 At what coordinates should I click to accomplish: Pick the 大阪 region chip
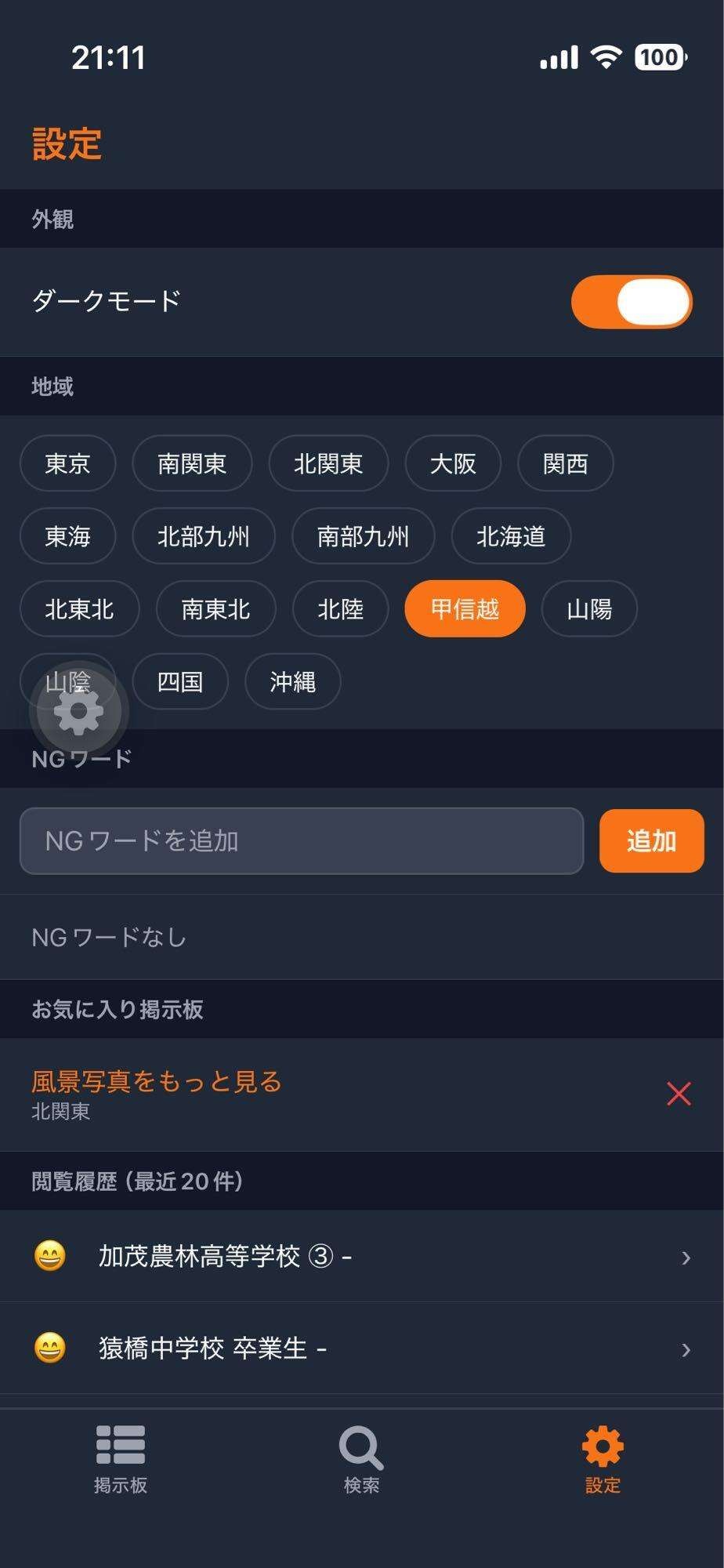point(453,463)
